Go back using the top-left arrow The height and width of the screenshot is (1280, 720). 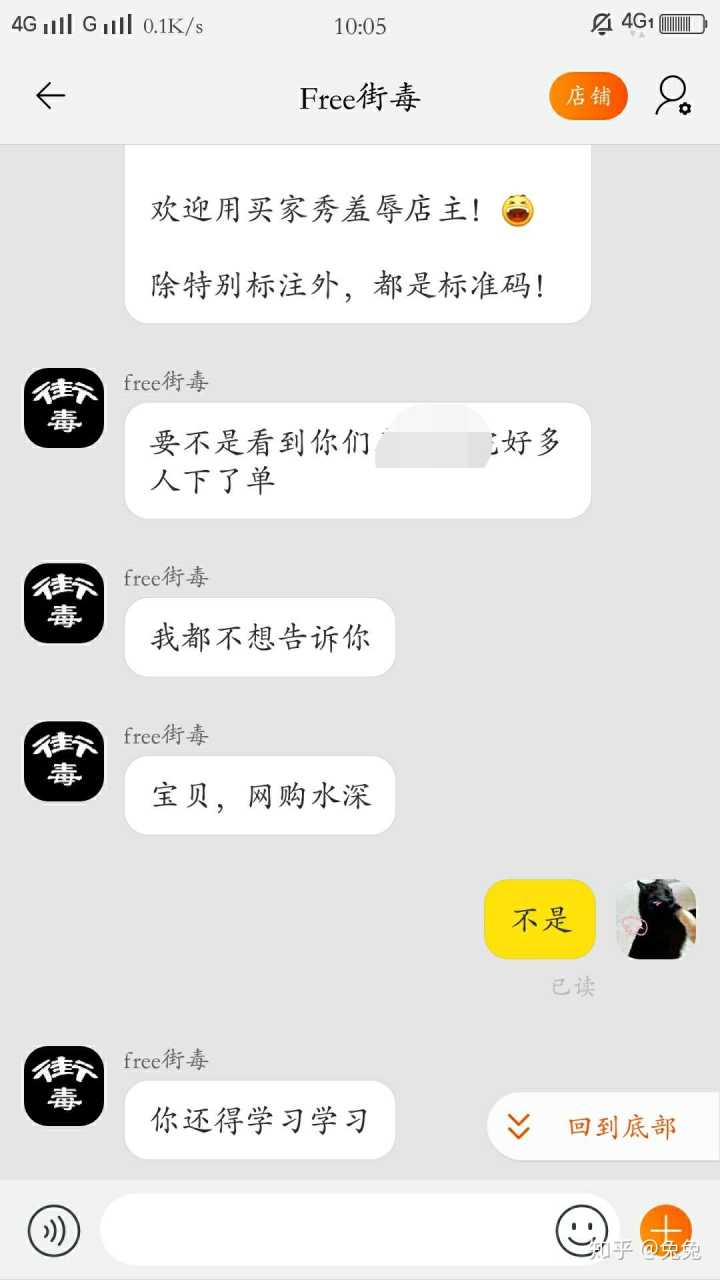[x=50, y=96]
